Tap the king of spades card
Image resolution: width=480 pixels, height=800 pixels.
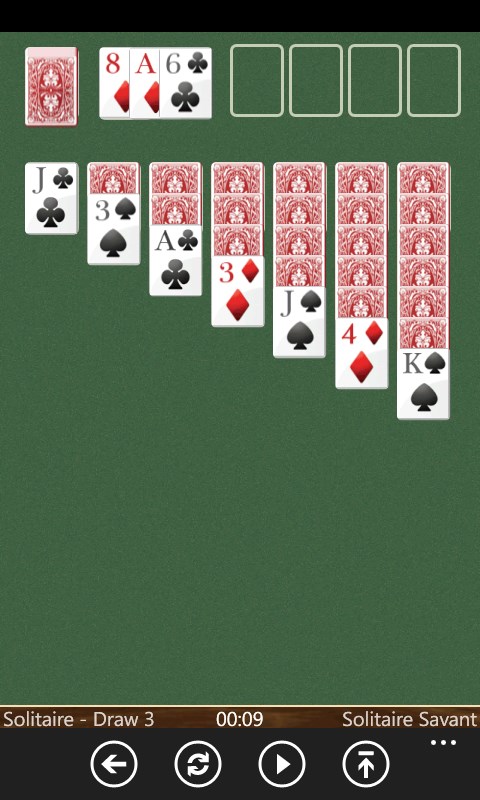[423, 384]
